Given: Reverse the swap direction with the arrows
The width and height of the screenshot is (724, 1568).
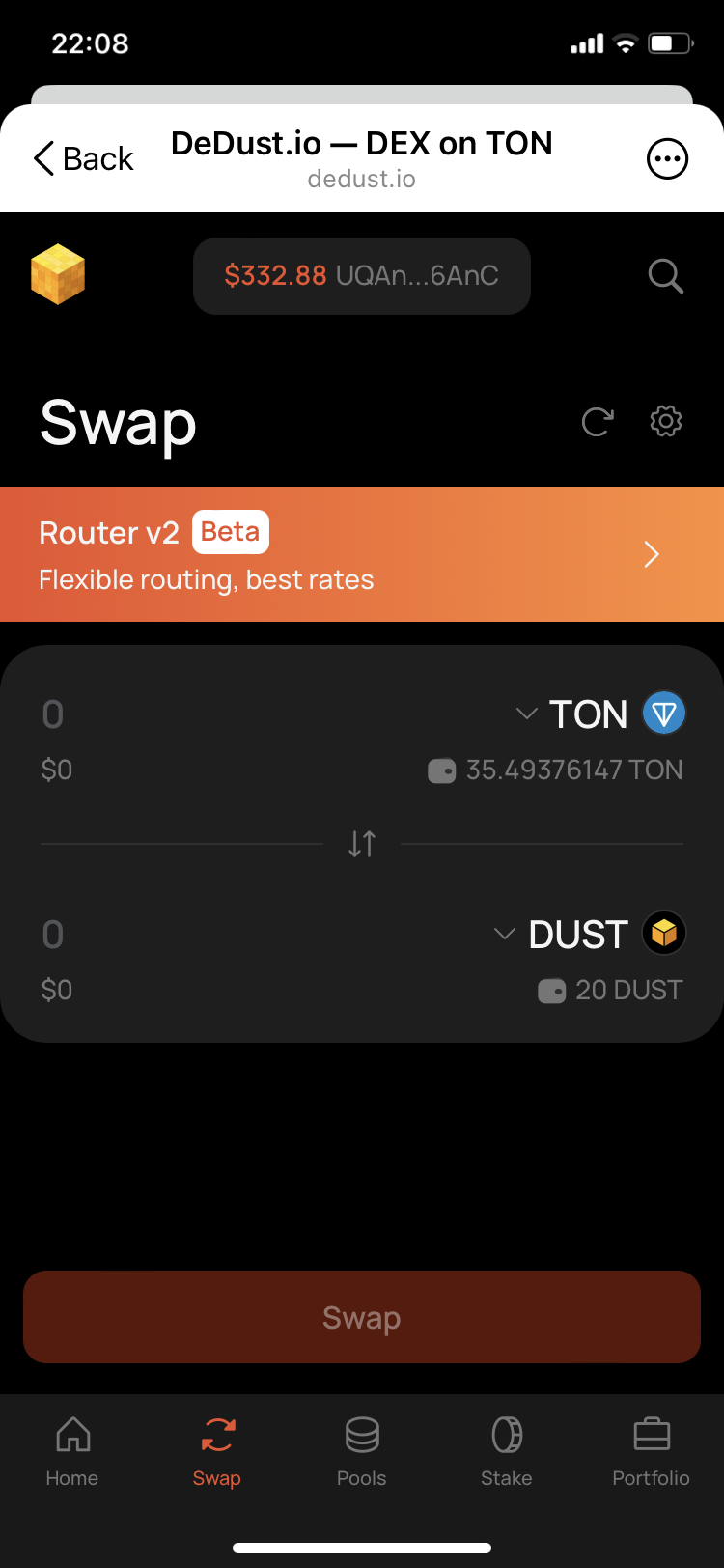Looking at the screenshot, I should (362, 844).
